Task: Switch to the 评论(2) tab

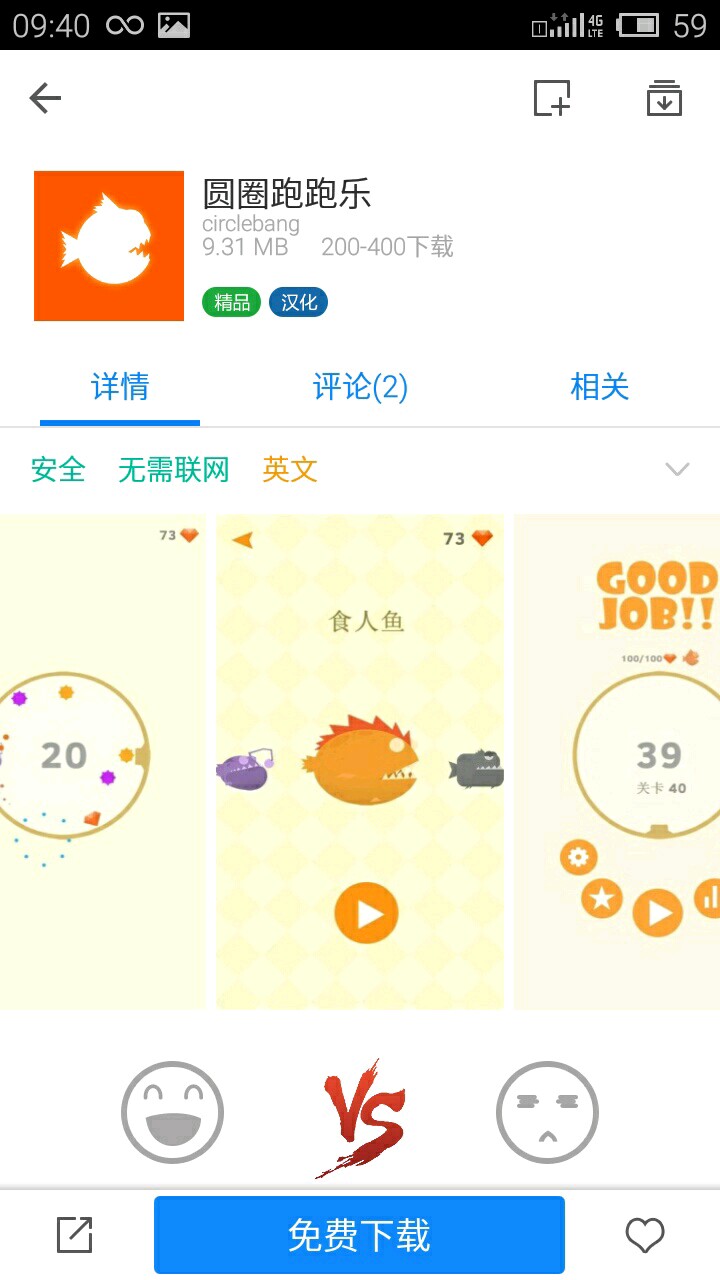Action: [360, 386]
